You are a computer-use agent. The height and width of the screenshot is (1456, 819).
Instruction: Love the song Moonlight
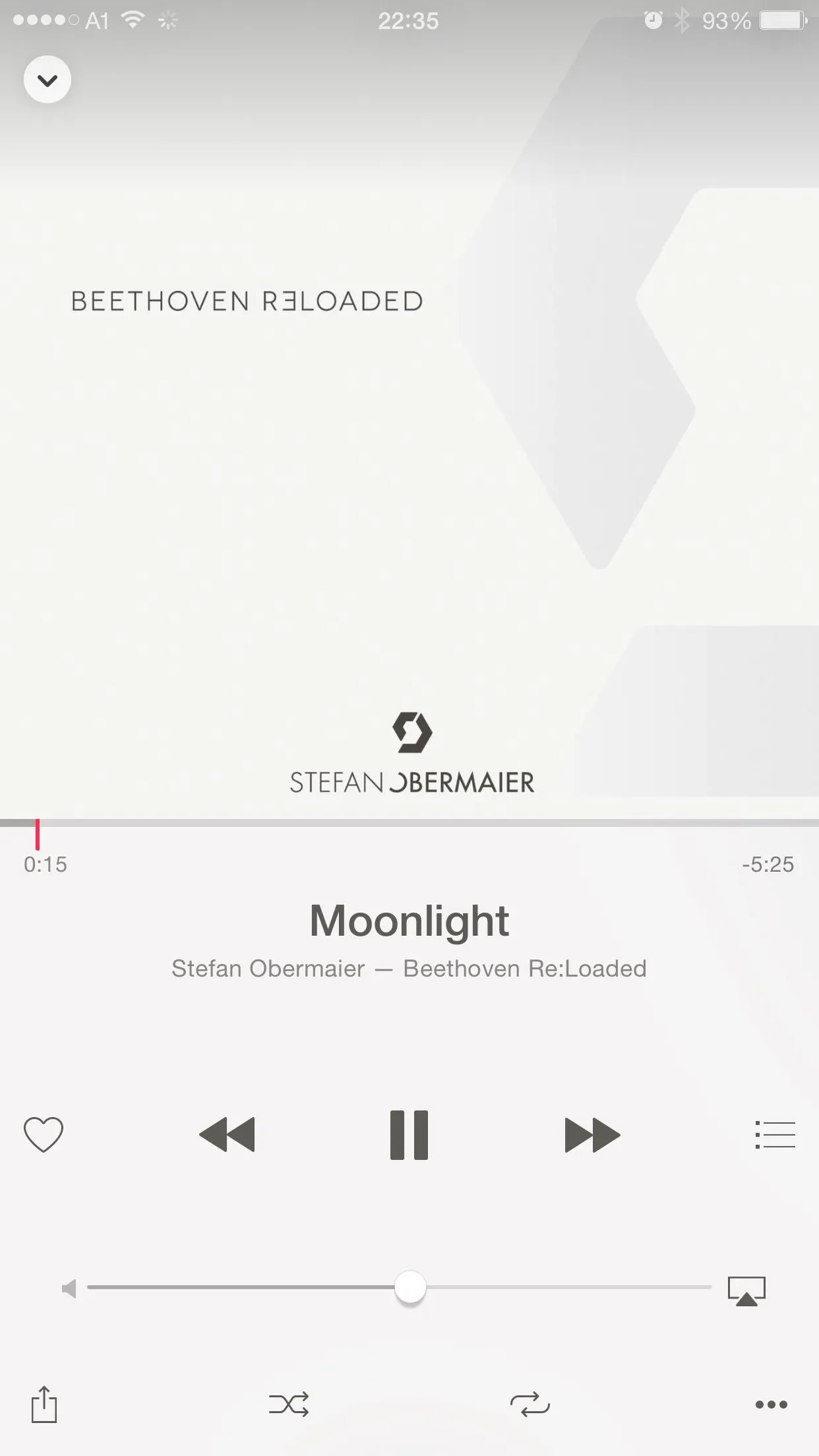pos(44,1134)
